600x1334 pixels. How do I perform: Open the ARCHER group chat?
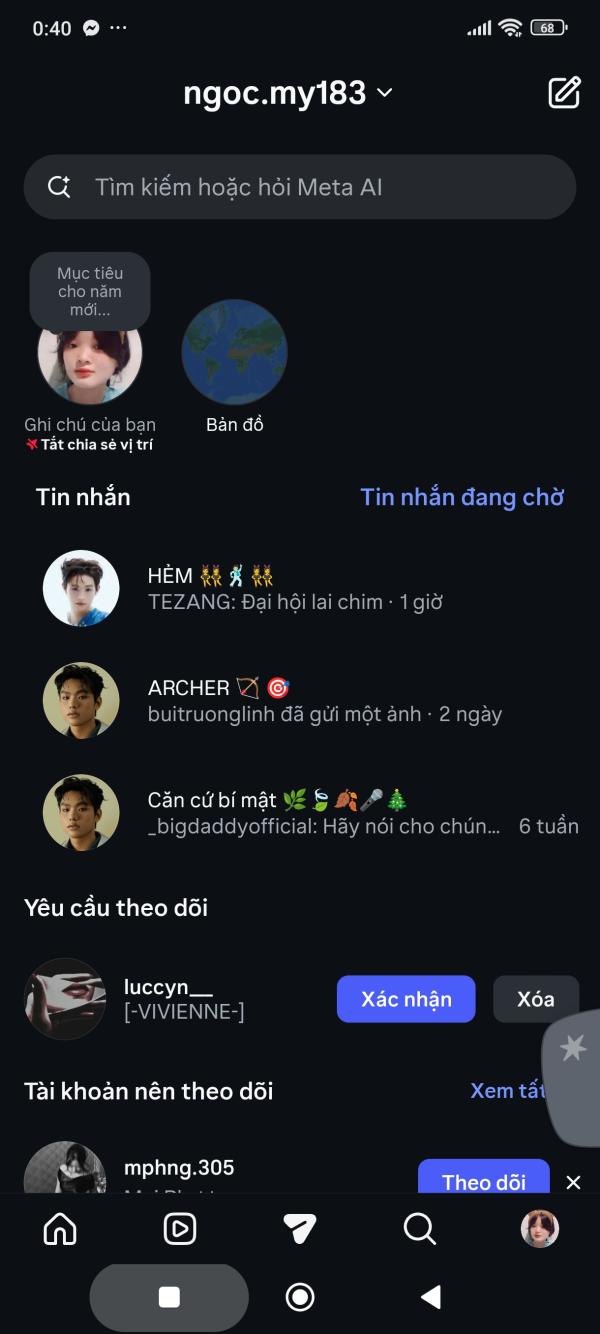[x=300, y=700]
